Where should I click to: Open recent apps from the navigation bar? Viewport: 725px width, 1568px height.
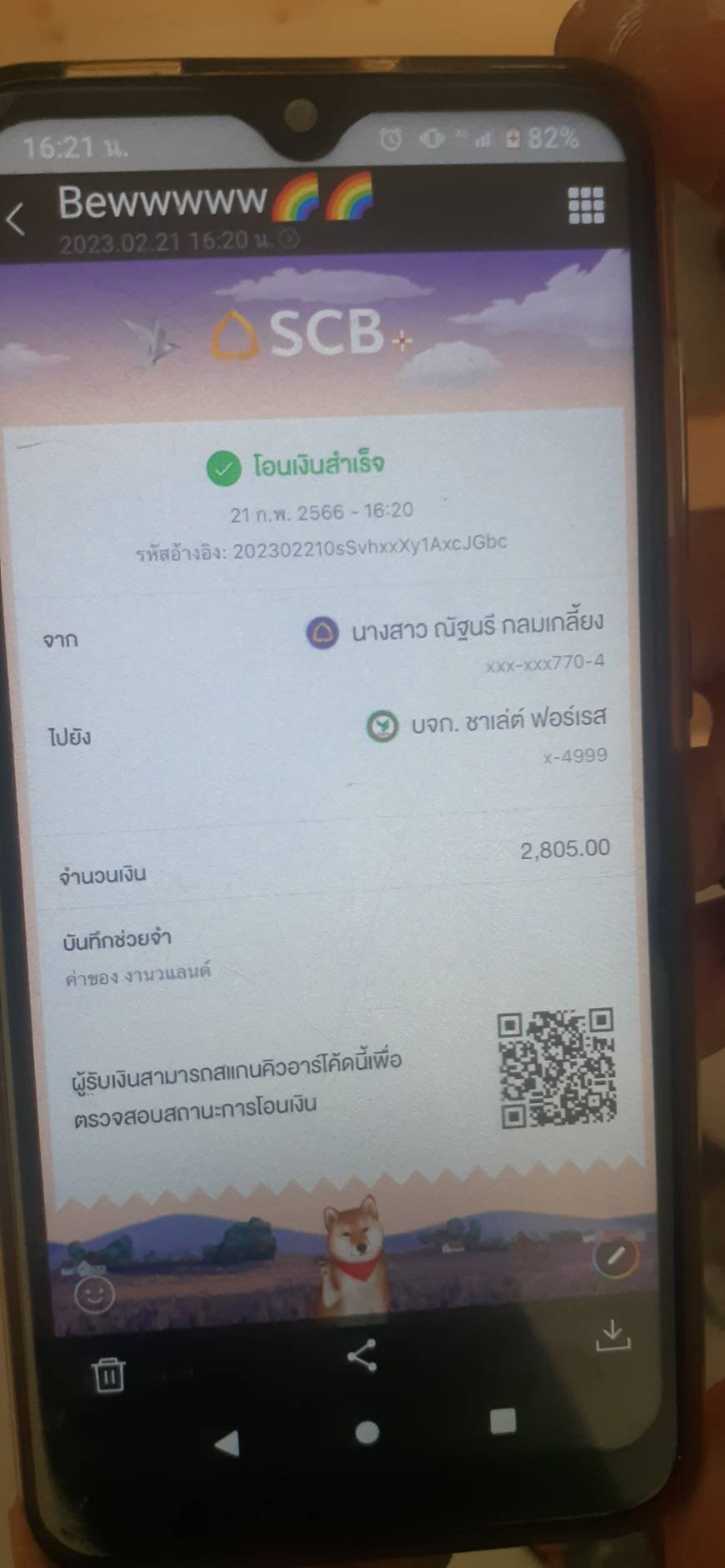(x=502, y=1421)
